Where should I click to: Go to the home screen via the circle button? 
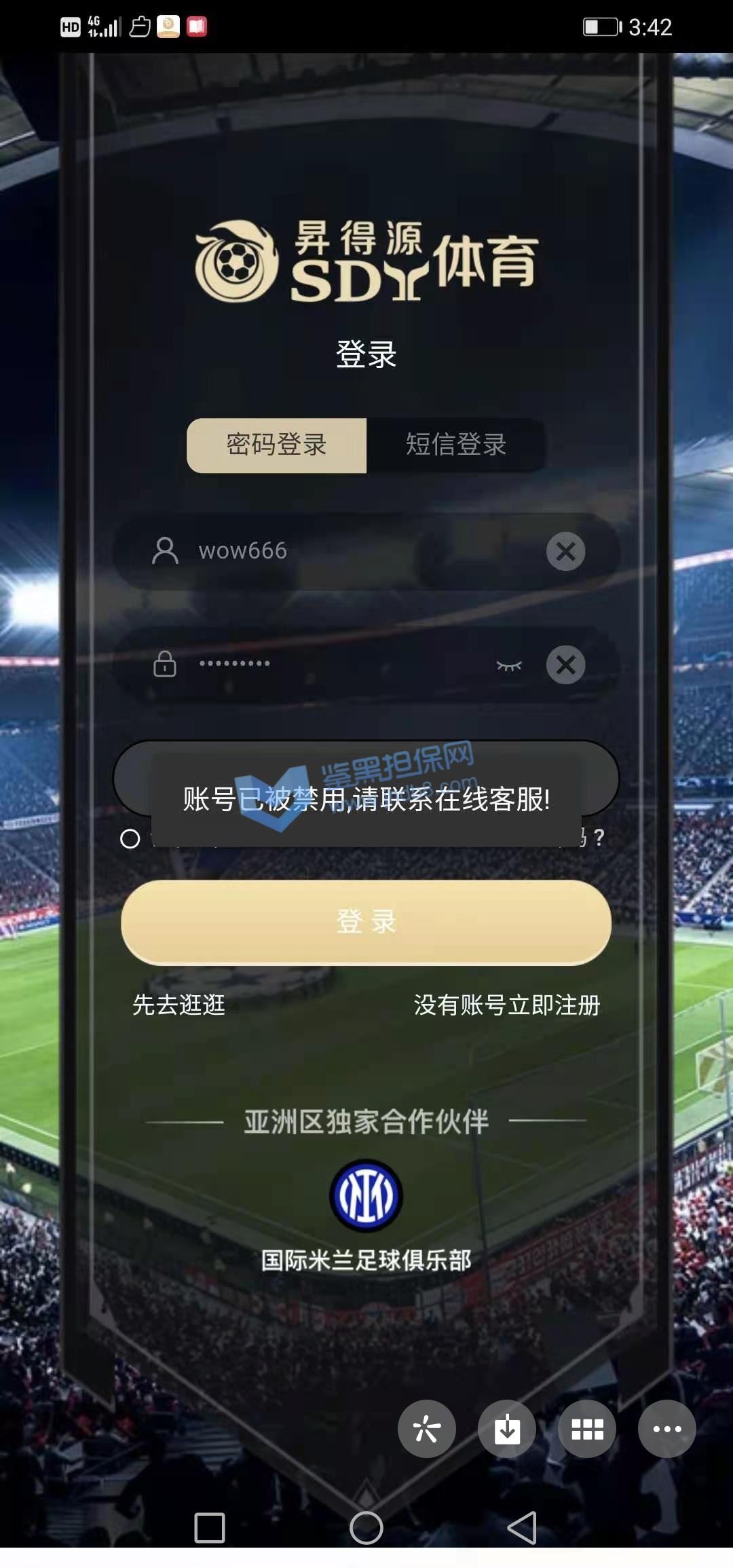(366, 1527)
